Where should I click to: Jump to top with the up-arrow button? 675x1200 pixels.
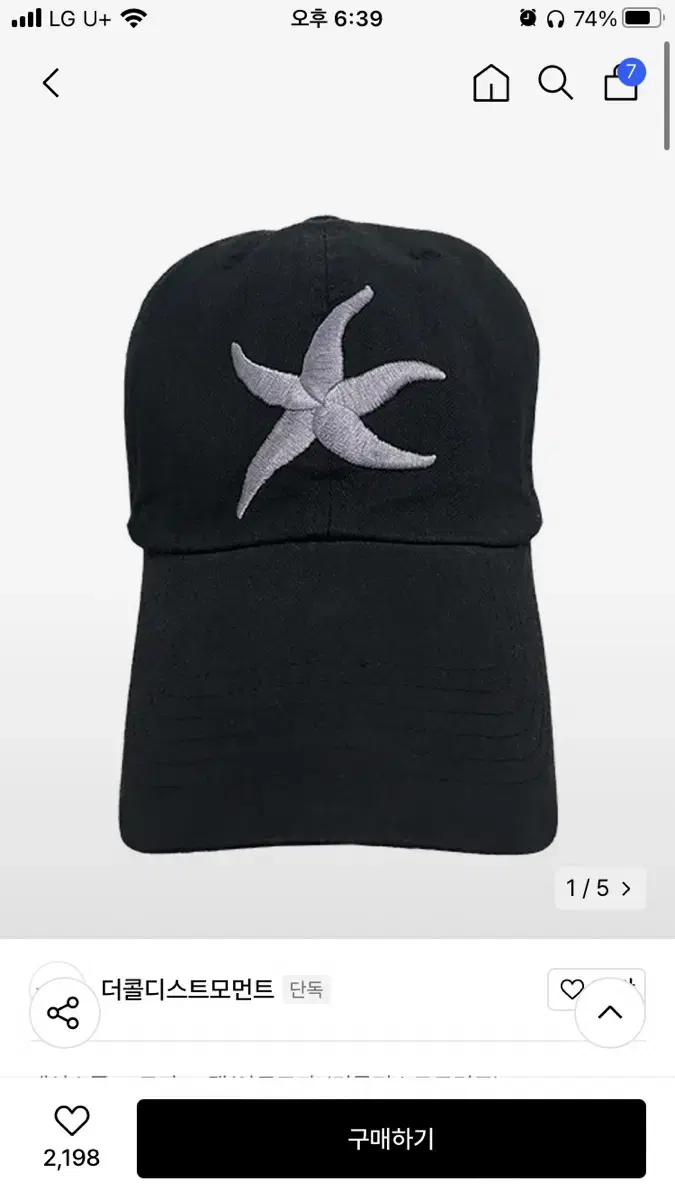[610, 1012]
